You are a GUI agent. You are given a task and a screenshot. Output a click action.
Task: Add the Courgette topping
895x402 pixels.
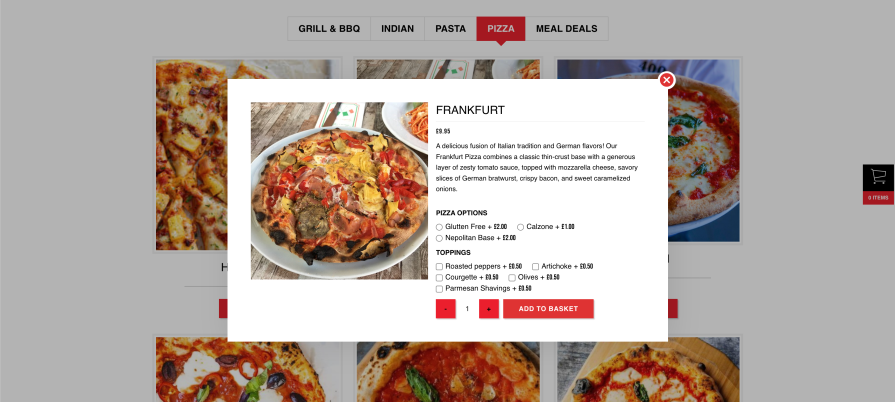(x=440, y=277)
